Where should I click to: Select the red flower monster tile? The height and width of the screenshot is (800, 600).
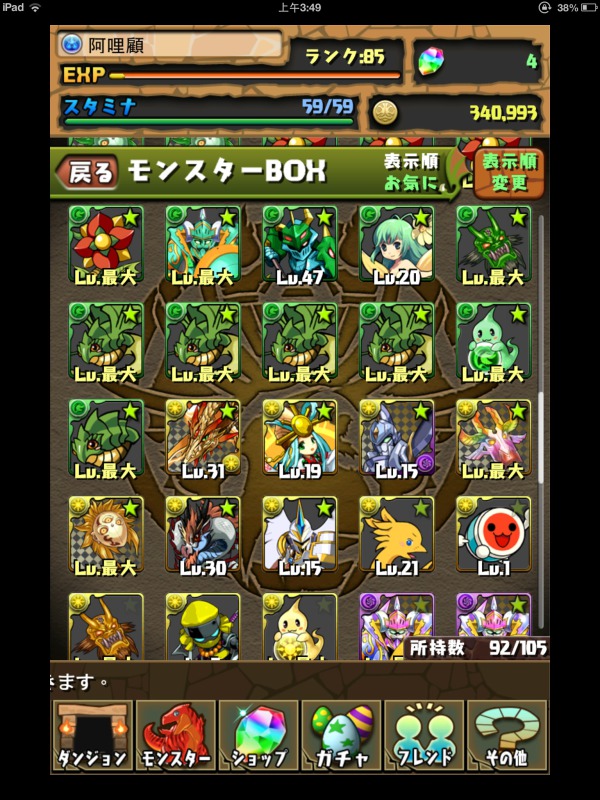pos(105,244)
